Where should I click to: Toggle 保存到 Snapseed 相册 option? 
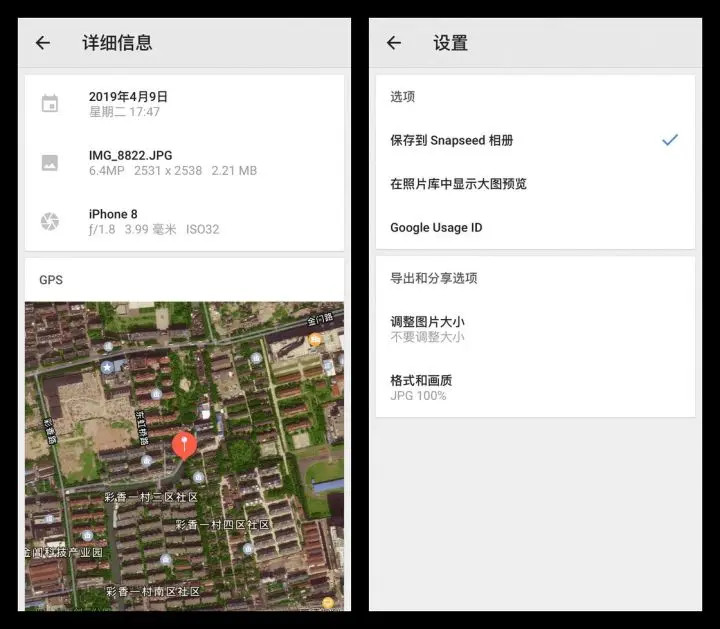pos(534,140)
